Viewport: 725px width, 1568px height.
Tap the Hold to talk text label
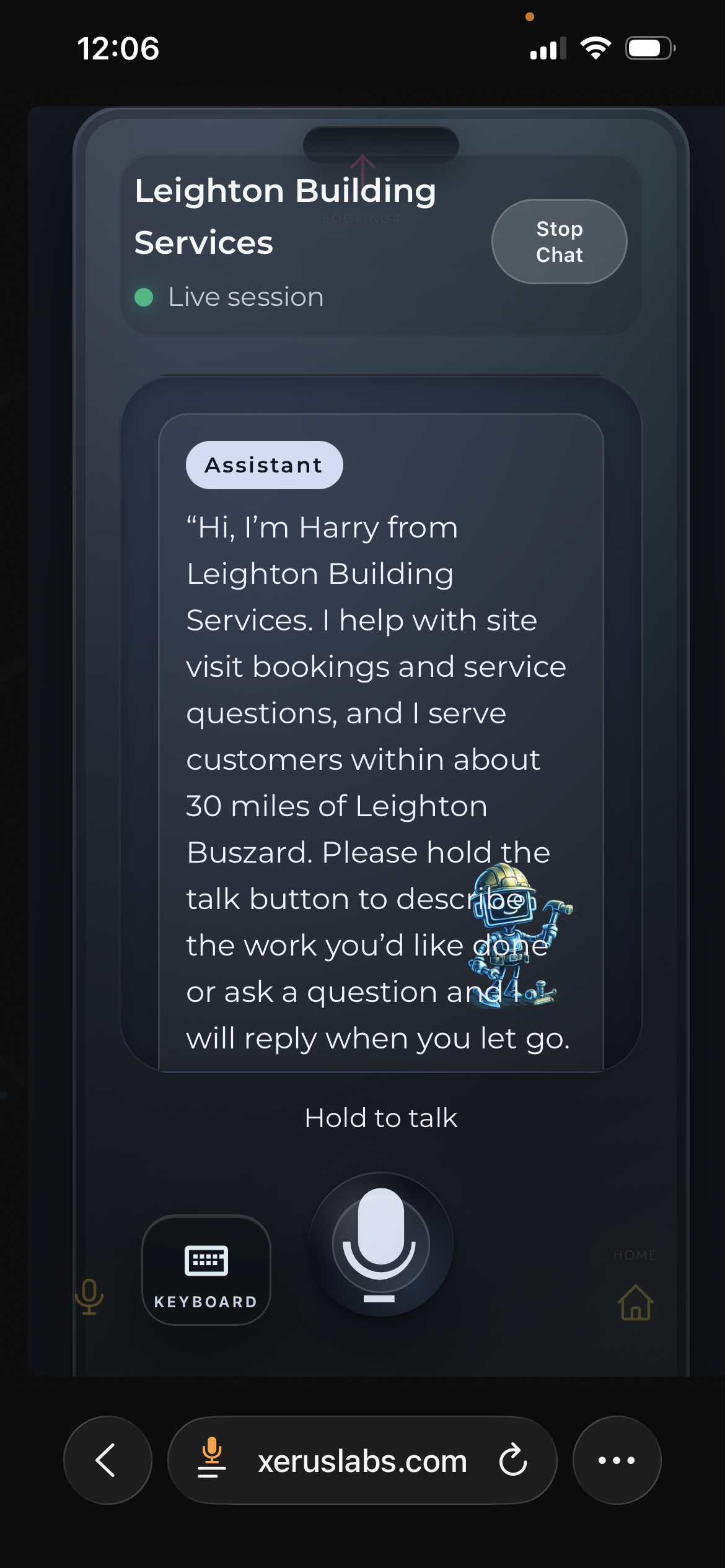click(380, 1118)
